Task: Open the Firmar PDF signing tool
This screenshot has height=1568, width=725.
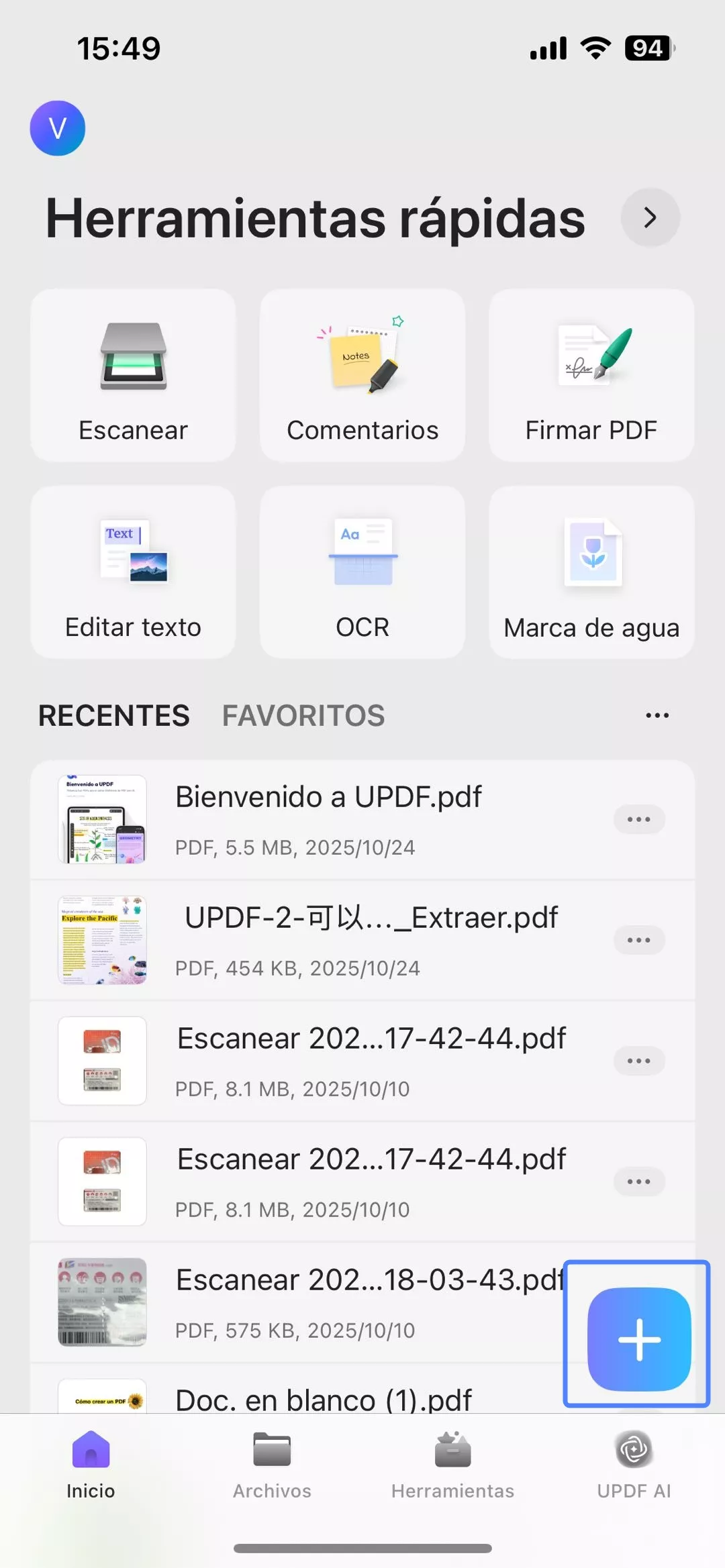Action: pyautogui.click(x=591, y=376)
